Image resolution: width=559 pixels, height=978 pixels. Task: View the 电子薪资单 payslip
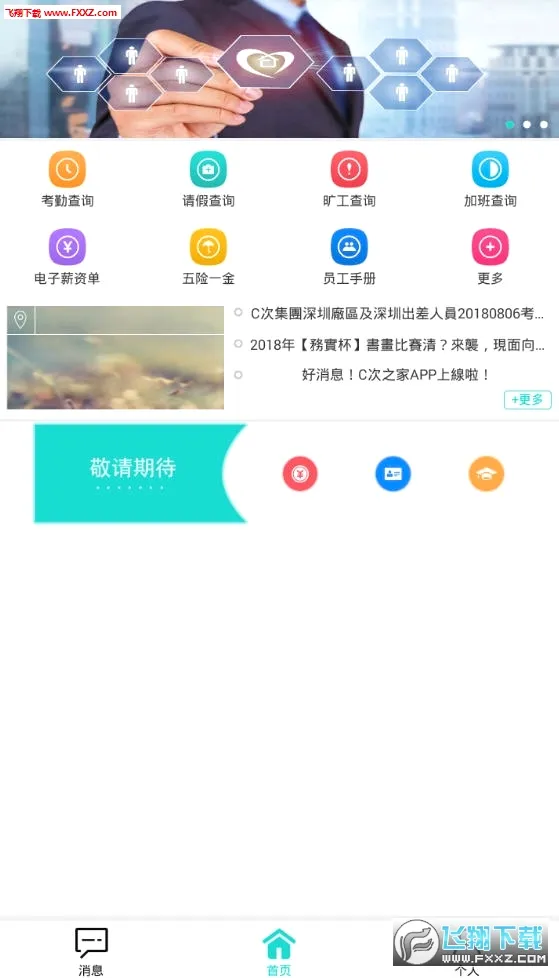[x=67, y=257]
